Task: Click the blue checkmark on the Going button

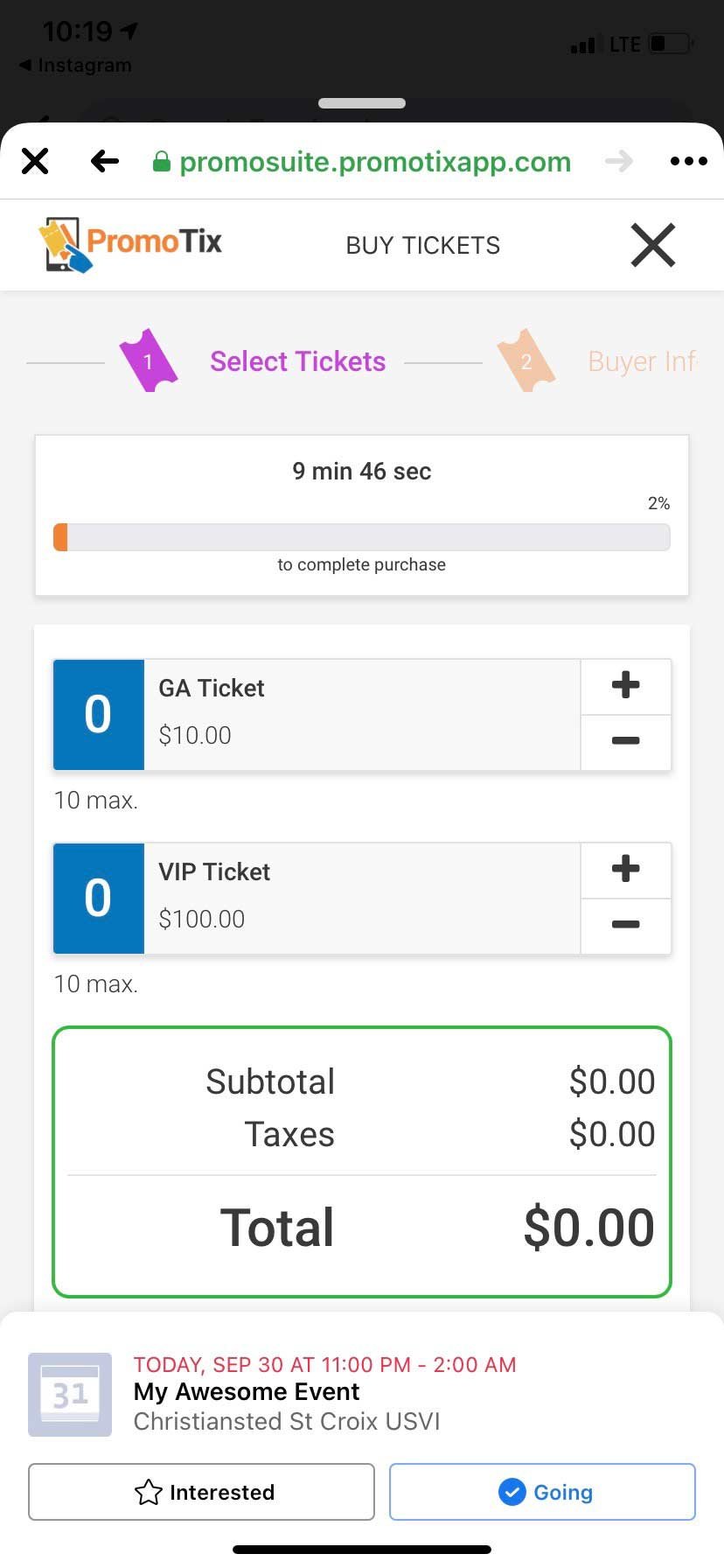Action: (514, 1492)
